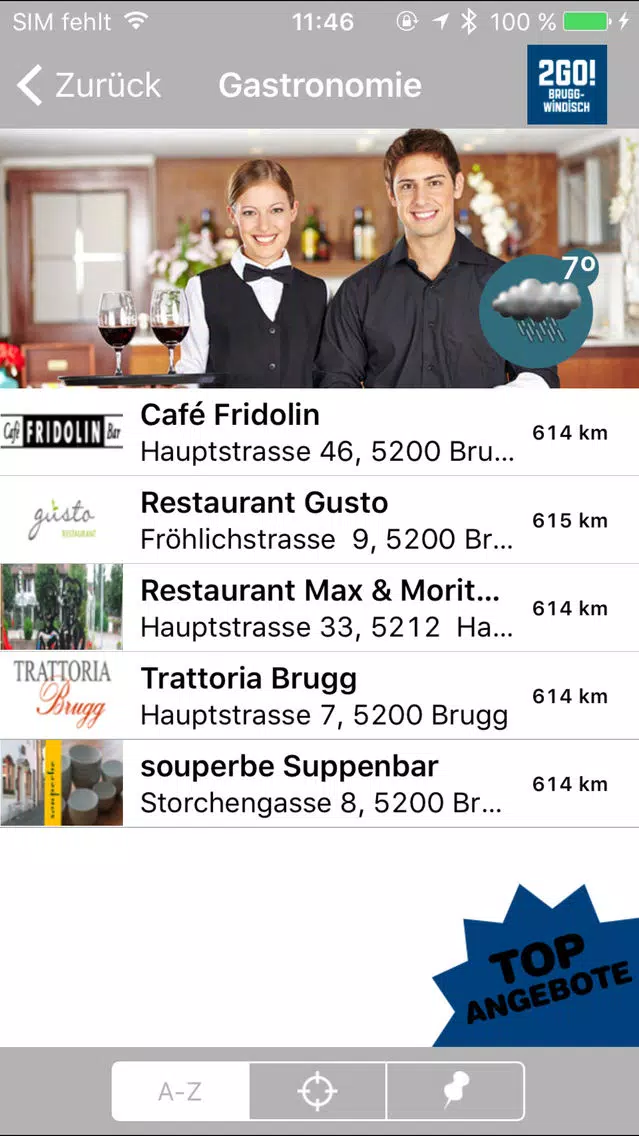The height and width of the screenshot is (1136, 639).
Task: Select Restaurant Max & Moritz listing
Action: 320,608
